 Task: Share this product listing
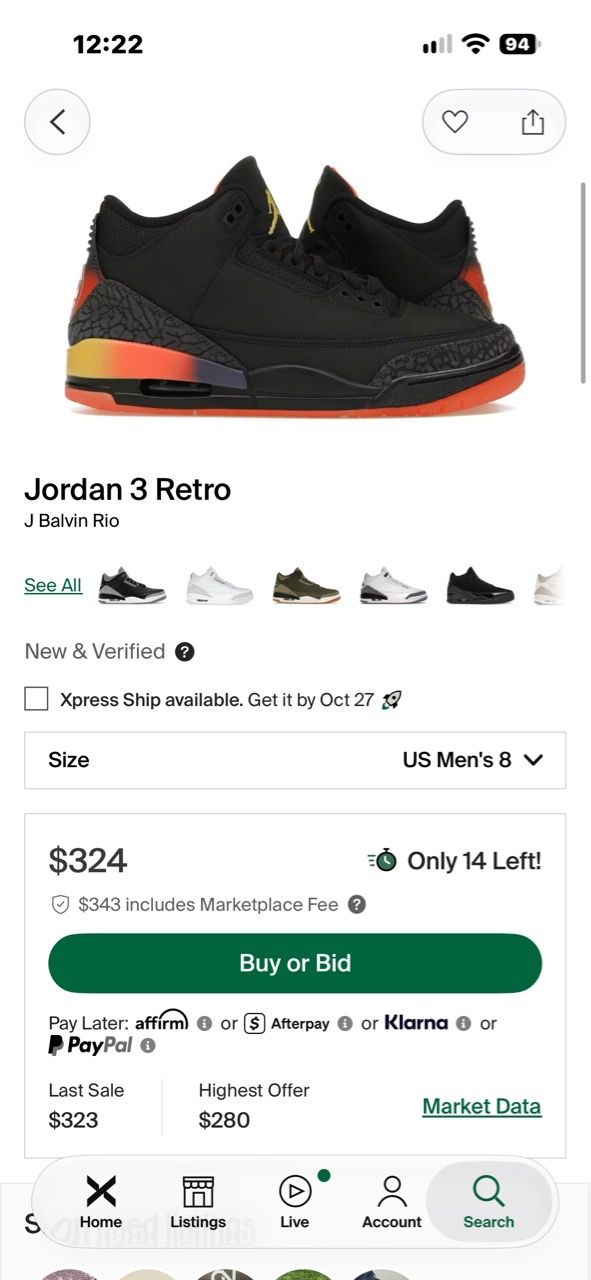coord(533,122)
